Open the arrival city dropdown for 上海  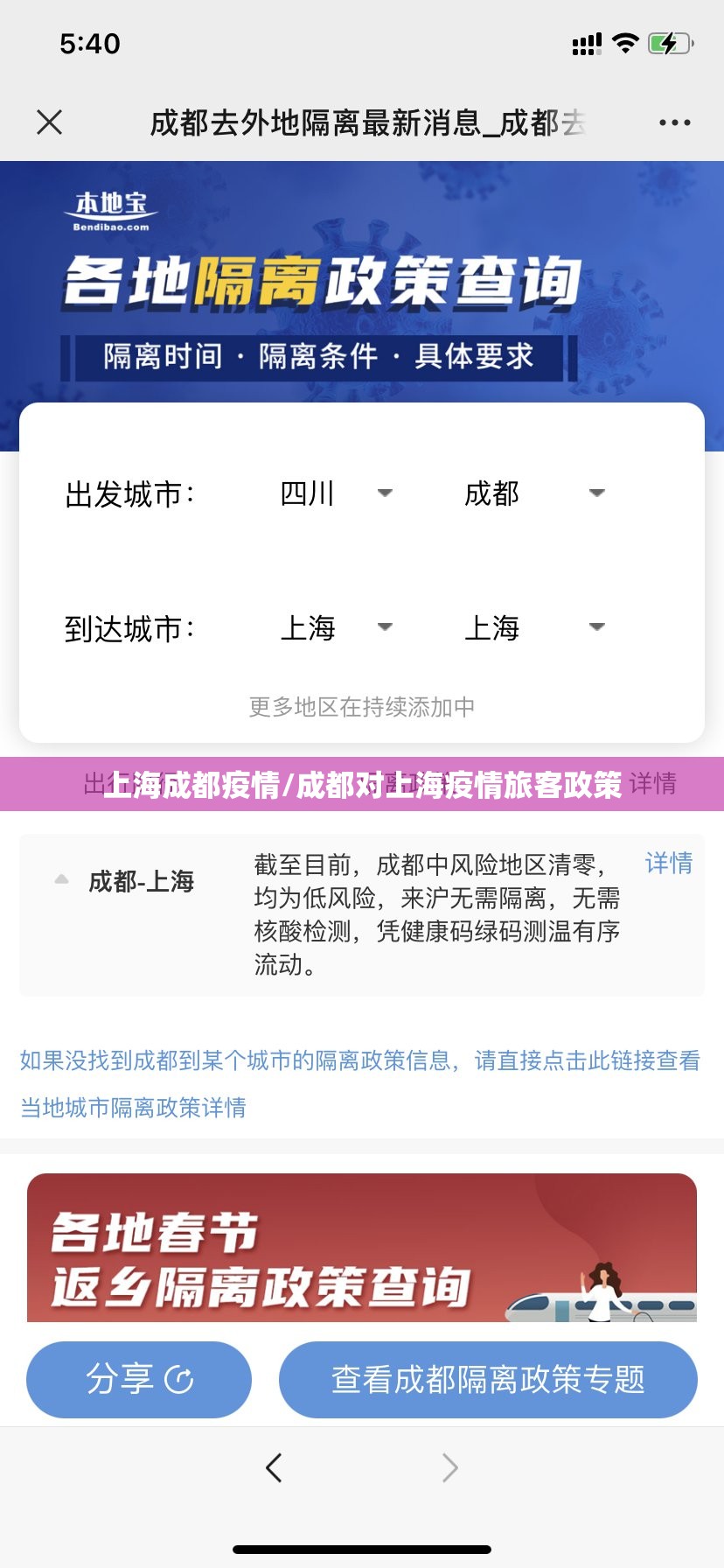533,627
